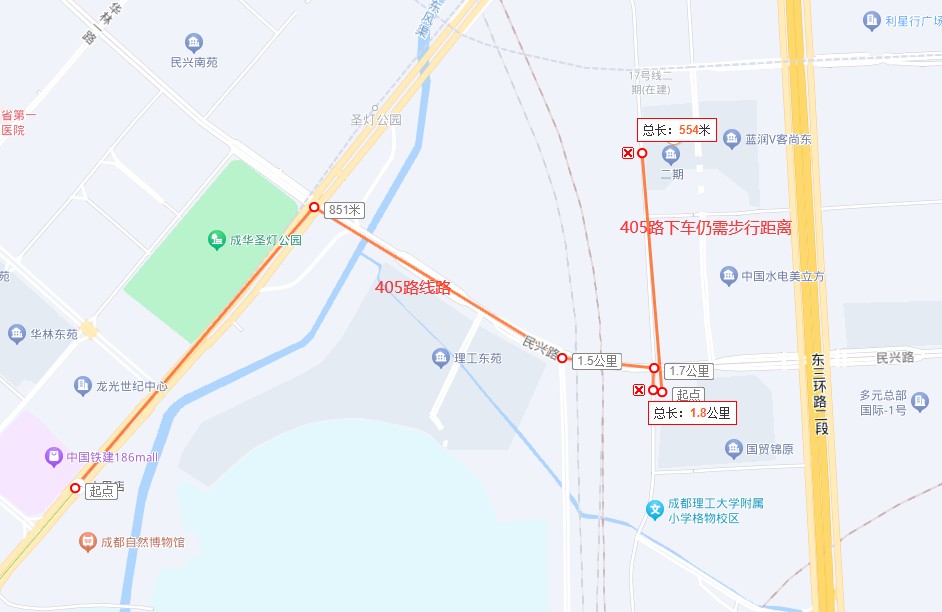The width and height of the screenshot is (942, 612).
Task: Select the 理工东苑 residence marker
Action: pos(441,357)
